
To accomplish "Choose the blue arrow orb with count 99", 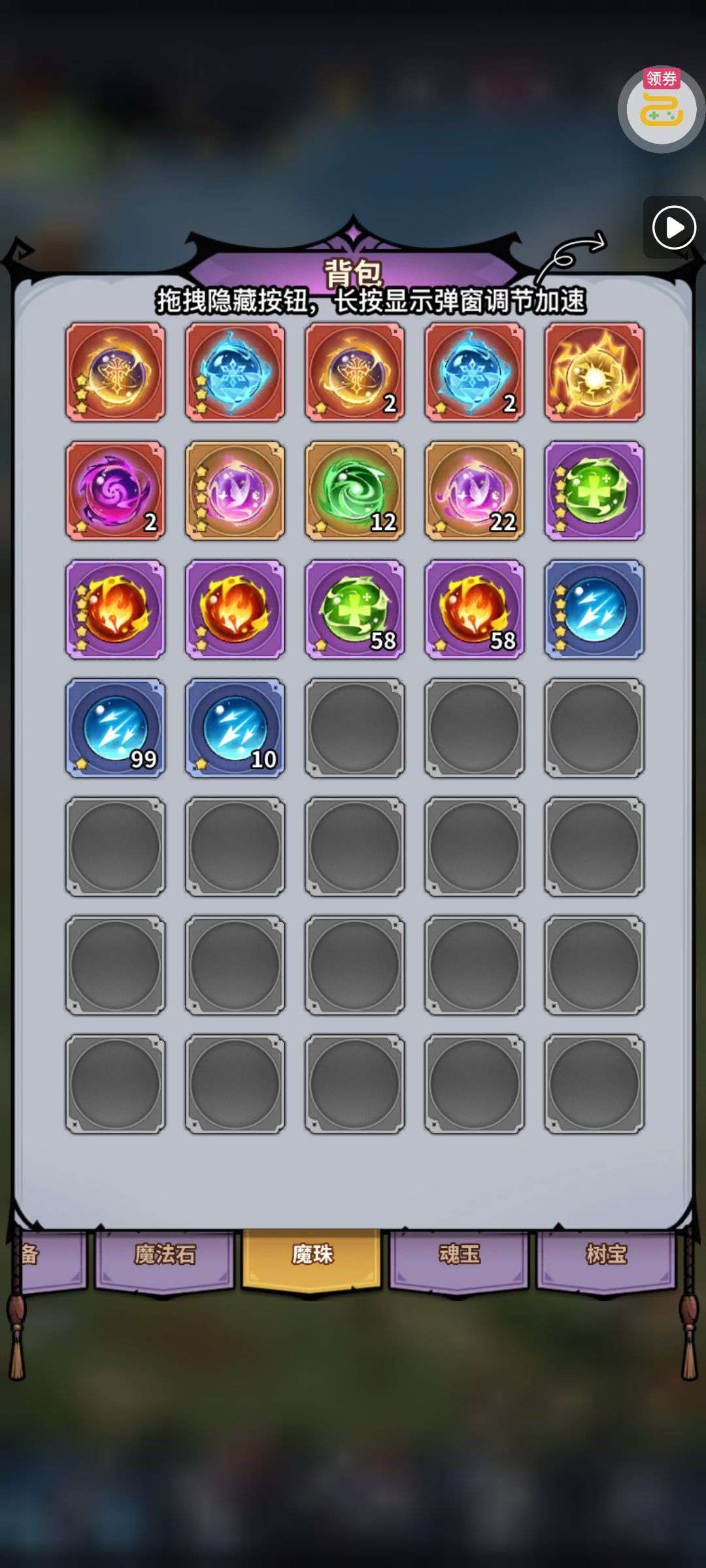I will tap(115, 728).
